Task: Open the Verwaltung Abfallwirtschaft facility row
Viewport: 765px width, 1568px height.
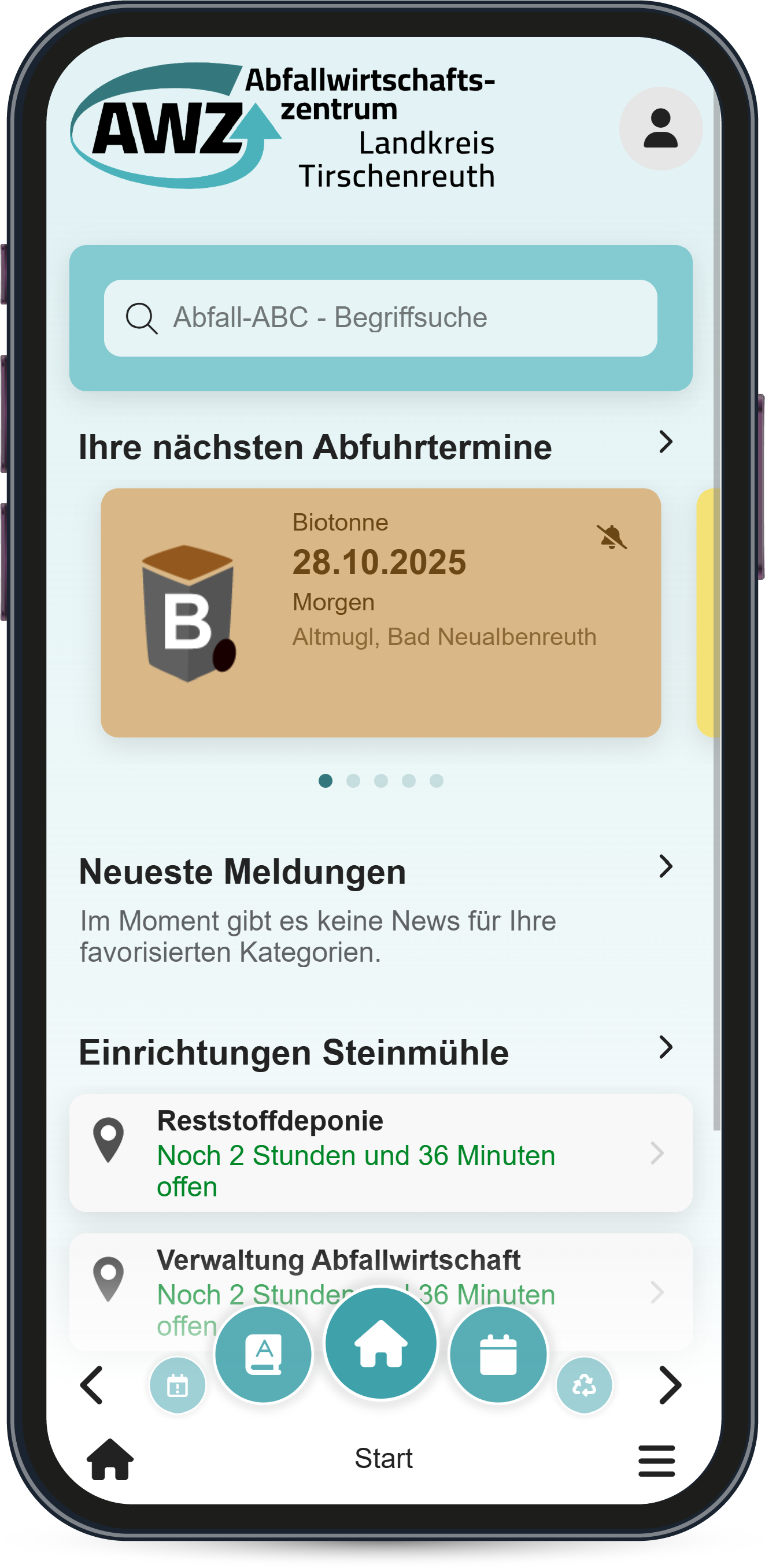Action: pyautogui.click(x=380, y=1266)
